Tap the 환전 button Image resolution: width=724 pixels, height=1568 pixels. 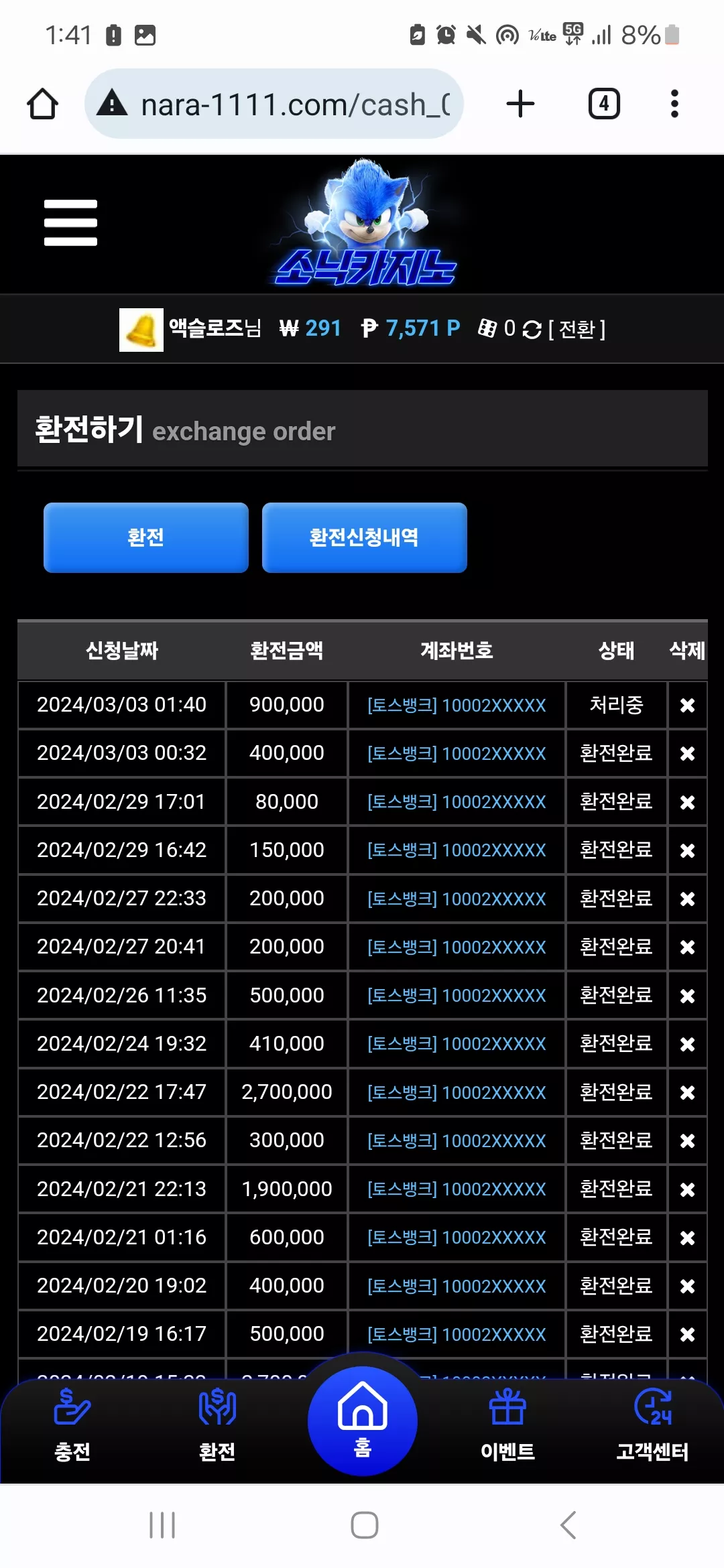tap(146, 537)
